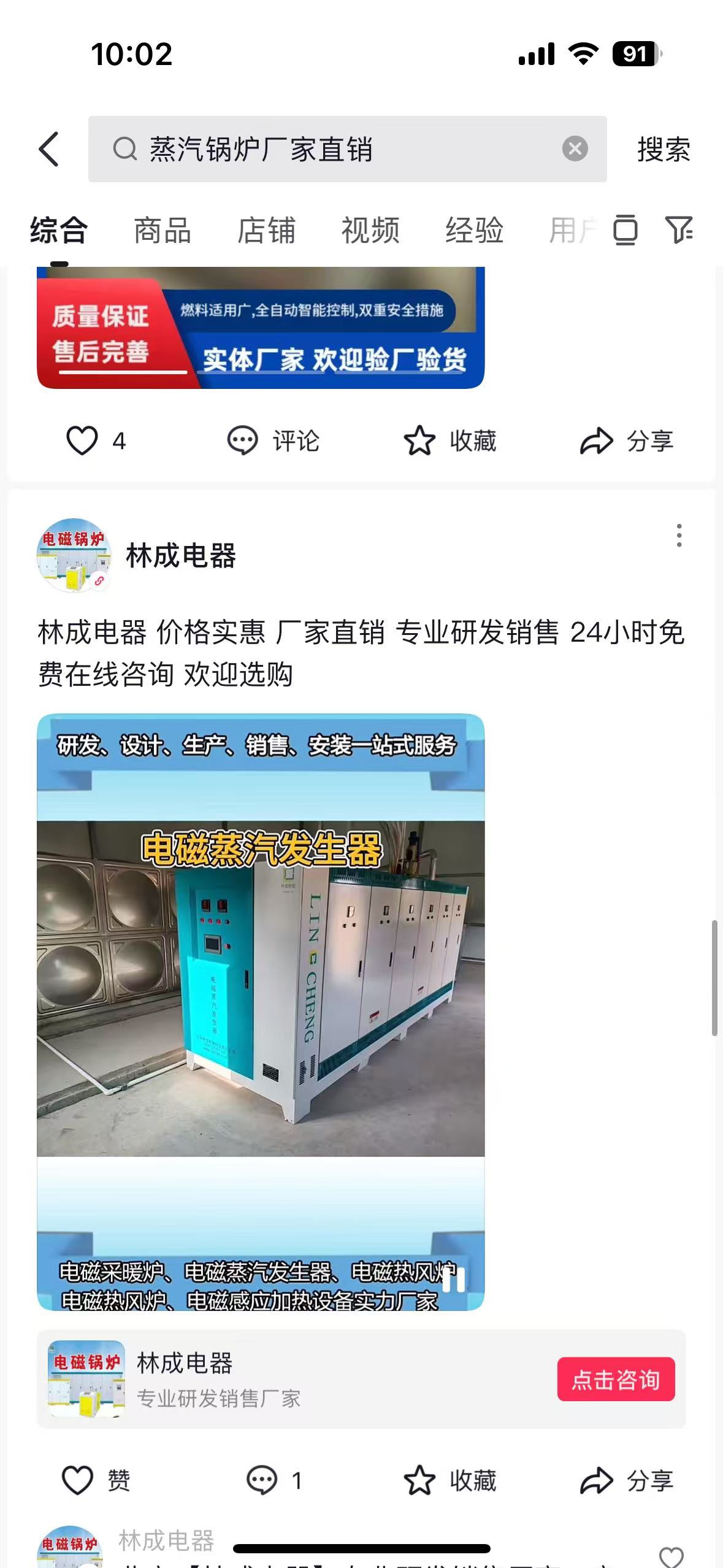Image resolution: width=723 pixels, height=1568 pixels.
Task: Tap the 搜索 button
Action: [x=664, y=150]
